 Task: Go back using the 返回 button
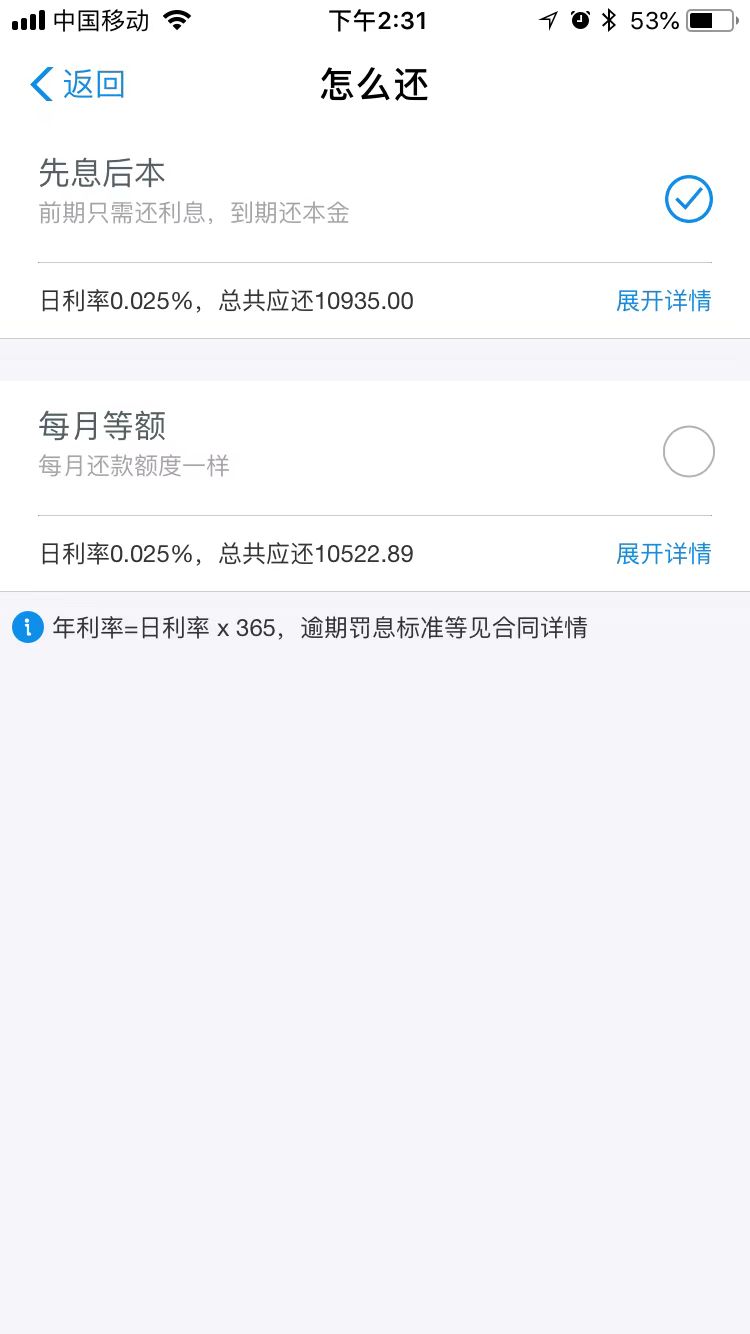click(78, 85)
